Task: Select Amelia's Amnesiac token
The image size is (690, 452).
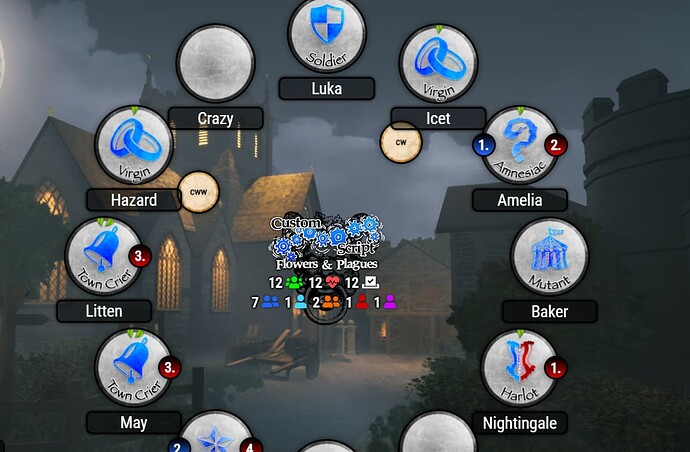Action: [519, 144]
